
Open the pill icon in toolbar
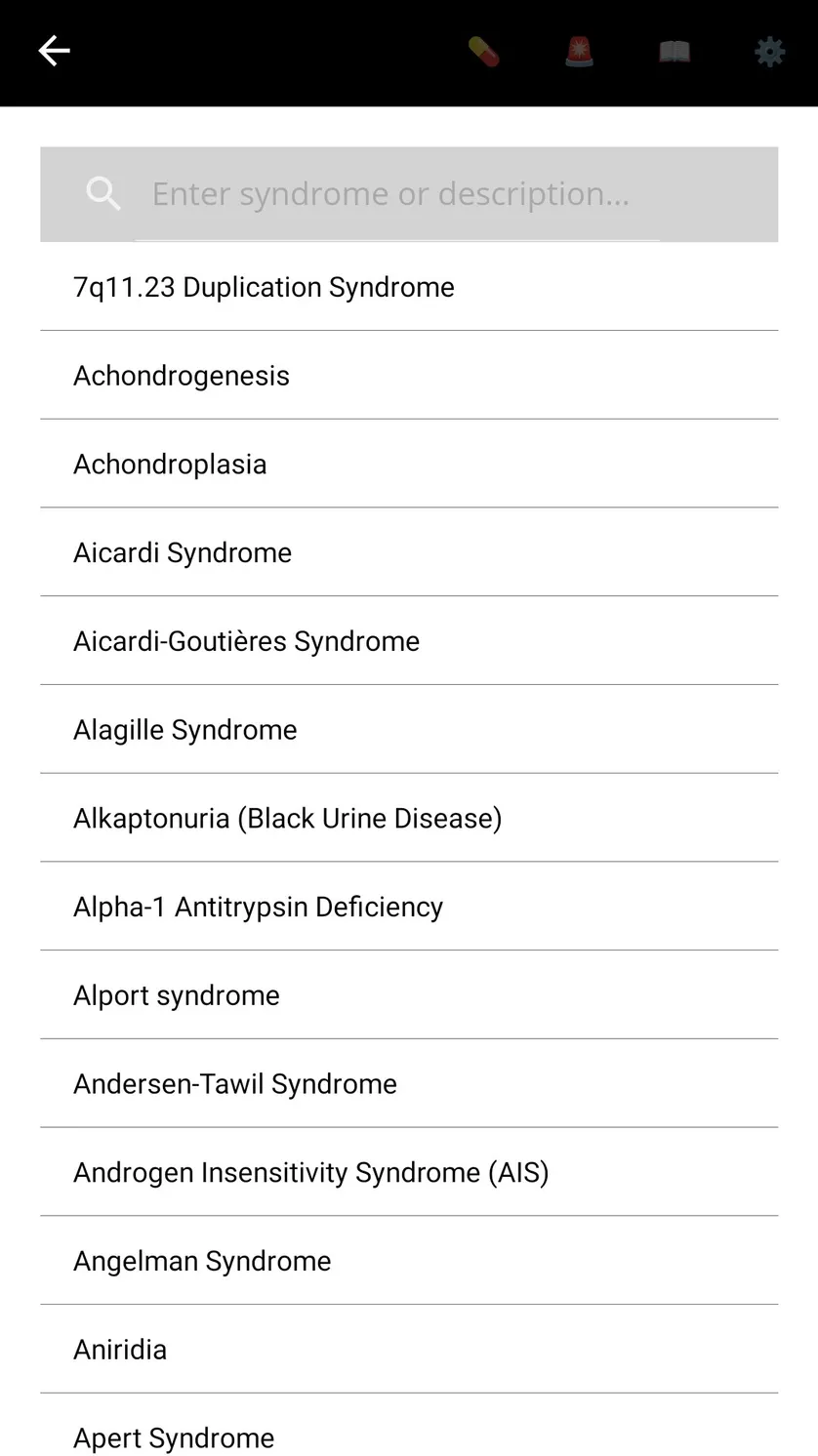pos(483,52)
